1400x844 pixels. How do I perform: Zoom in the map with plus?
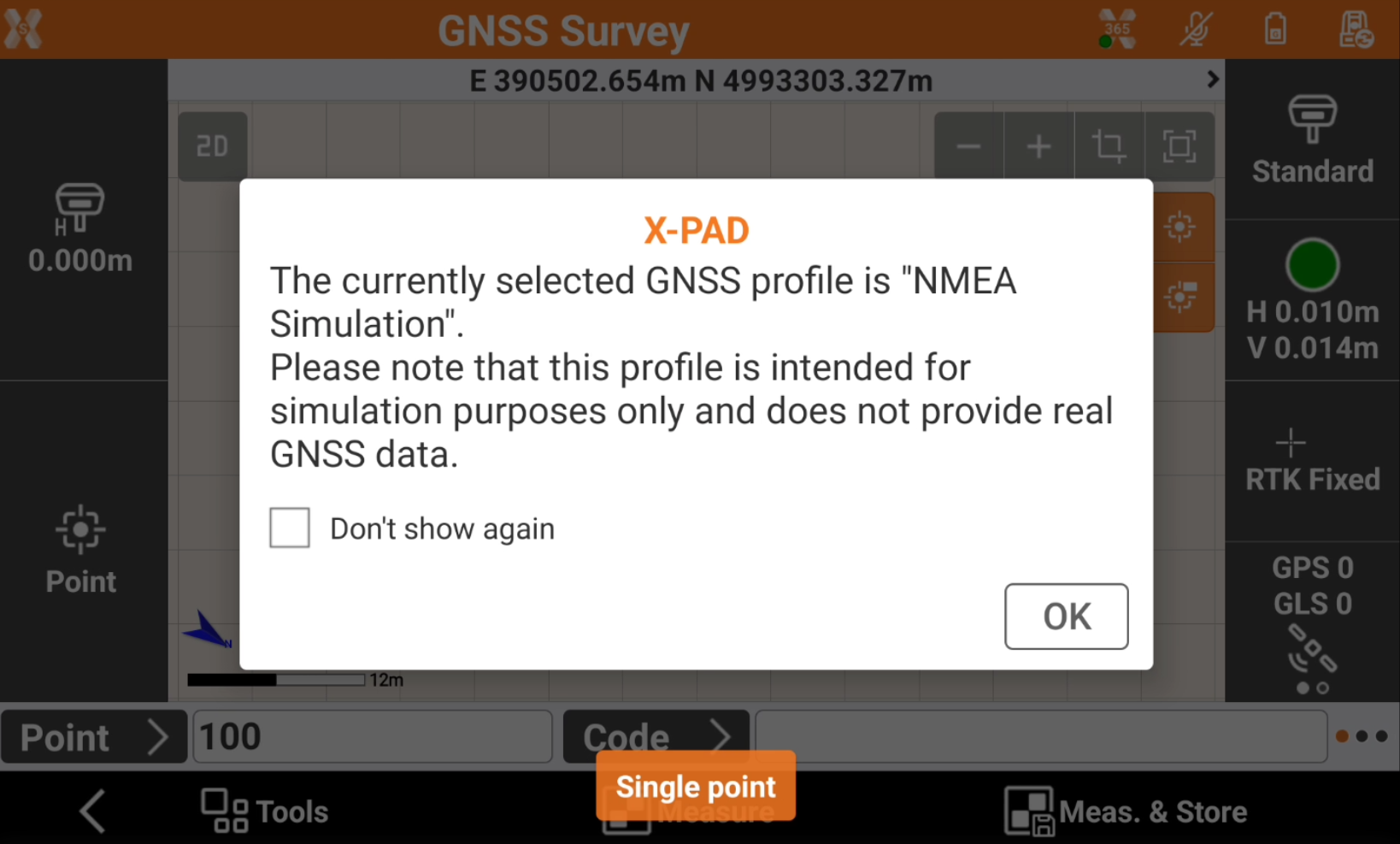(1038, 147)
